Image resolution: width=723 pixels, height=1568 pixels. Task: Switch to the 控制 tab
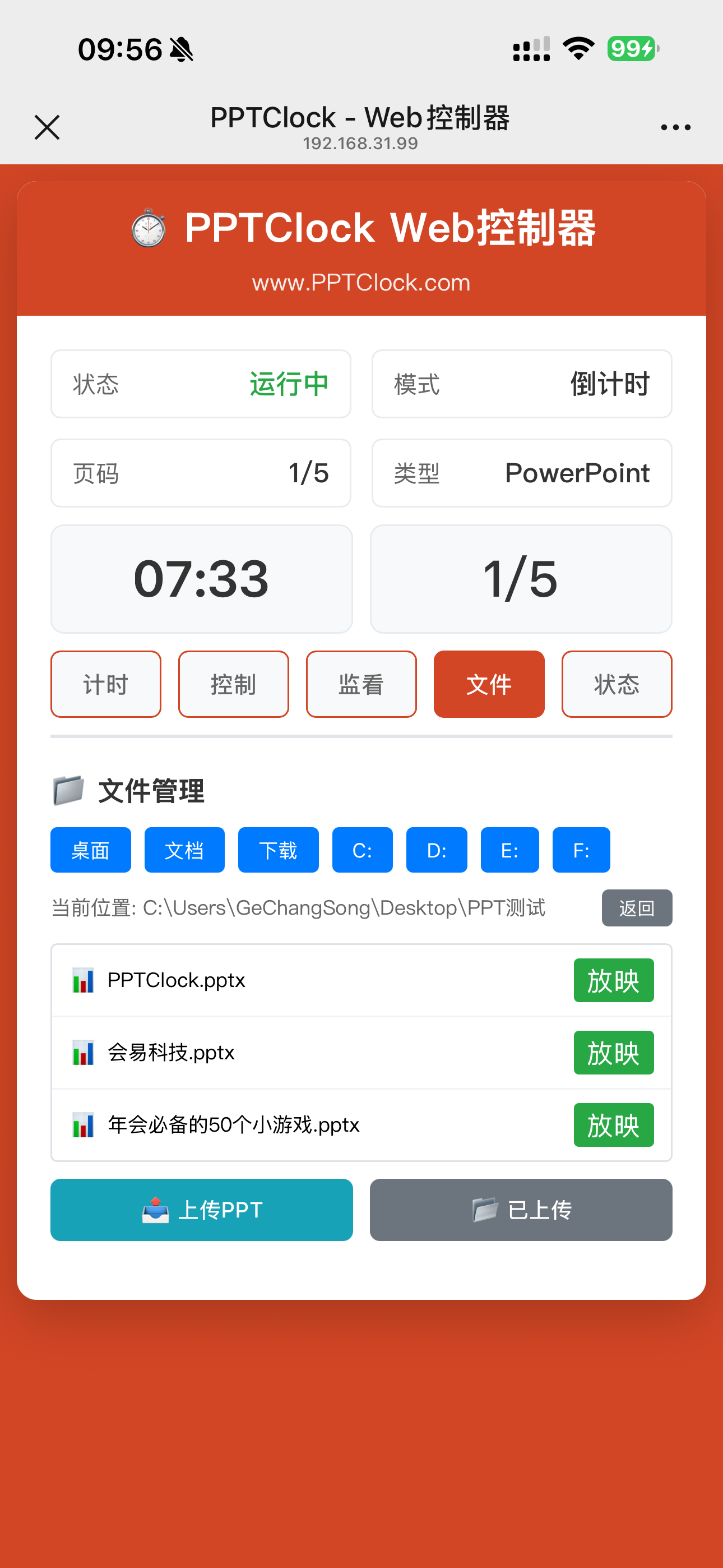[x=234, y=684]
